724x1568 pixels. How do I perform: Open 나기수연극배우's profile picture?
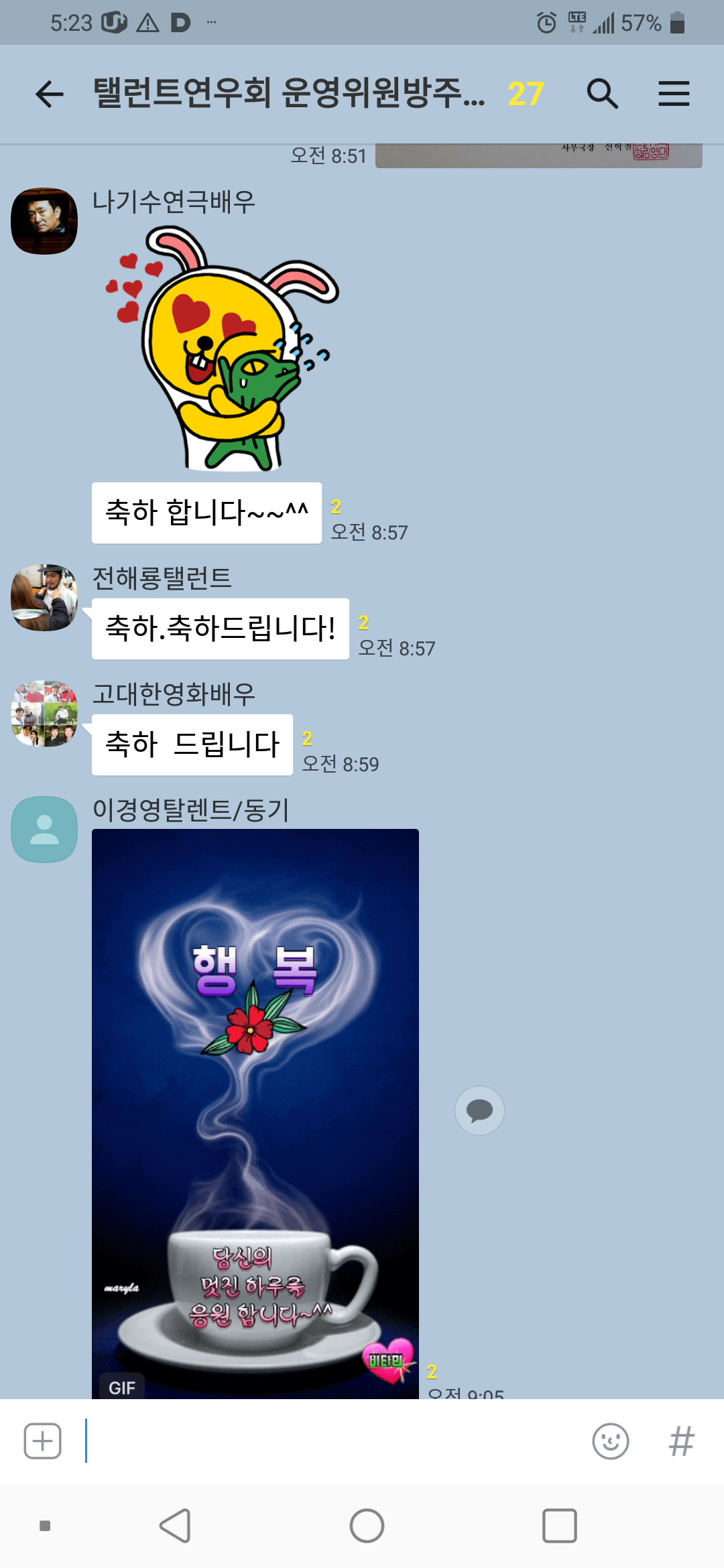click(44, 221)
